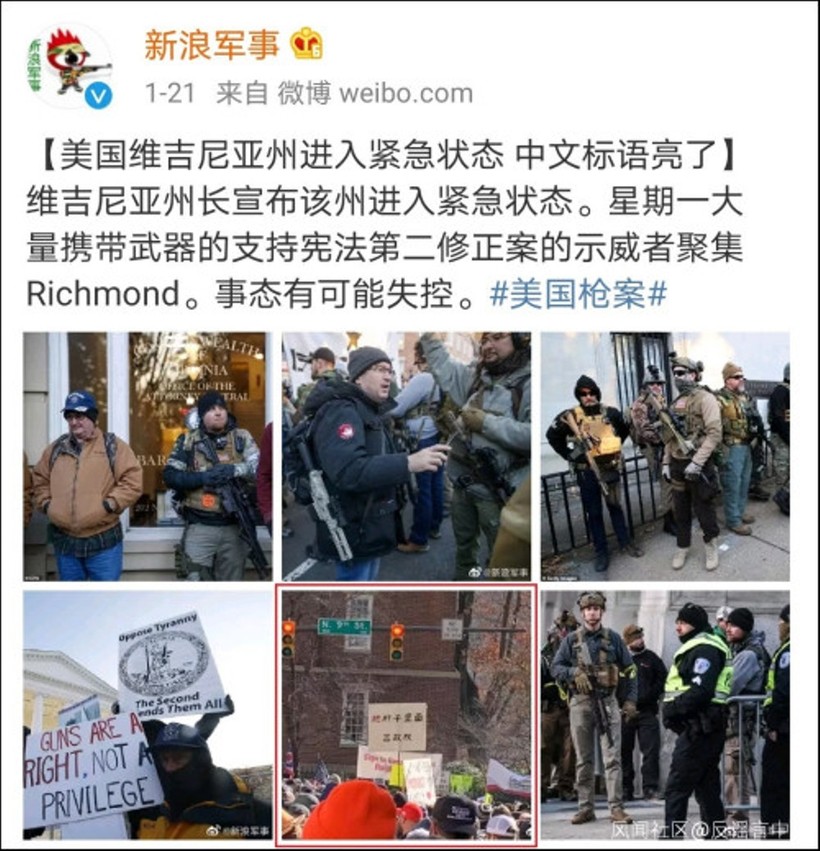
Task: View photo of armed men by fence
Action: pyautogui.click(x=665, y=456)
